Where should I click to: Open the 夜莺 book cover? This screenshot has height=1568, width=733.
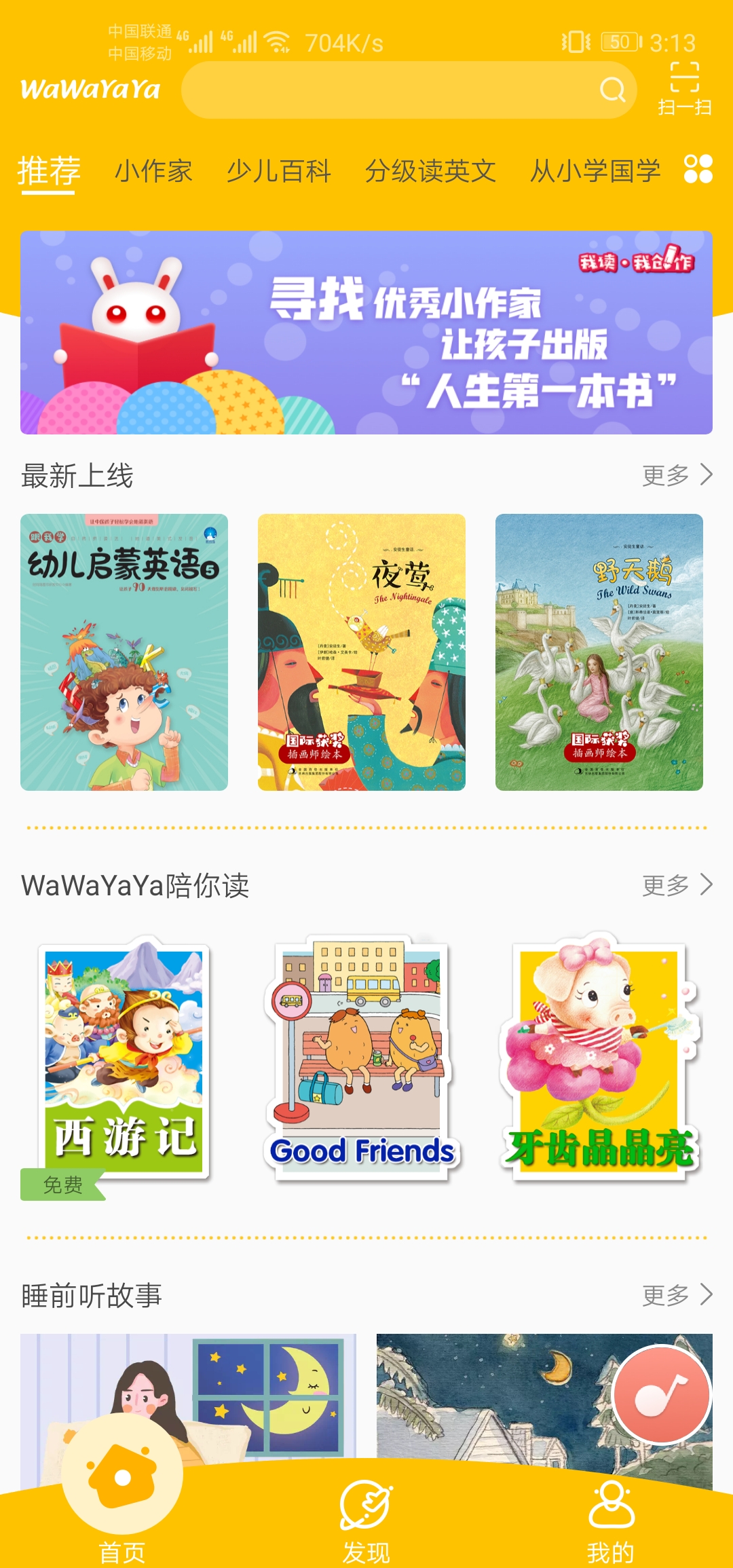[x=362, y=652]
